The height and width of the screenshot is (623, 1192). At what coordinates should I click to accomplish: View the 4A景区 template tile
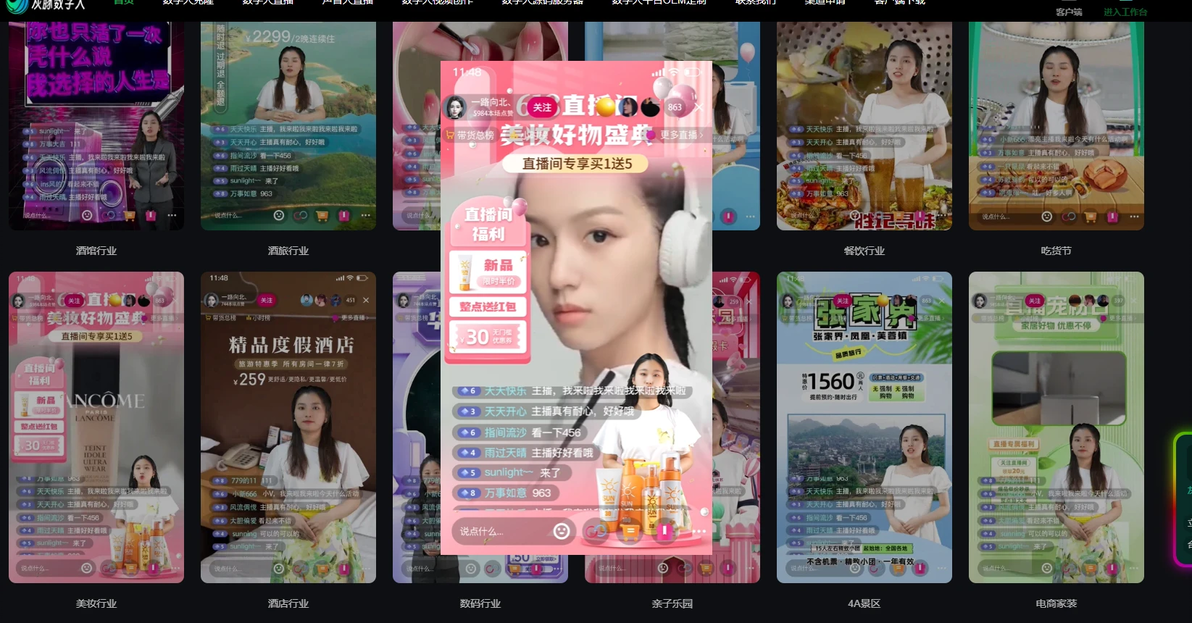tap(864, 427)
